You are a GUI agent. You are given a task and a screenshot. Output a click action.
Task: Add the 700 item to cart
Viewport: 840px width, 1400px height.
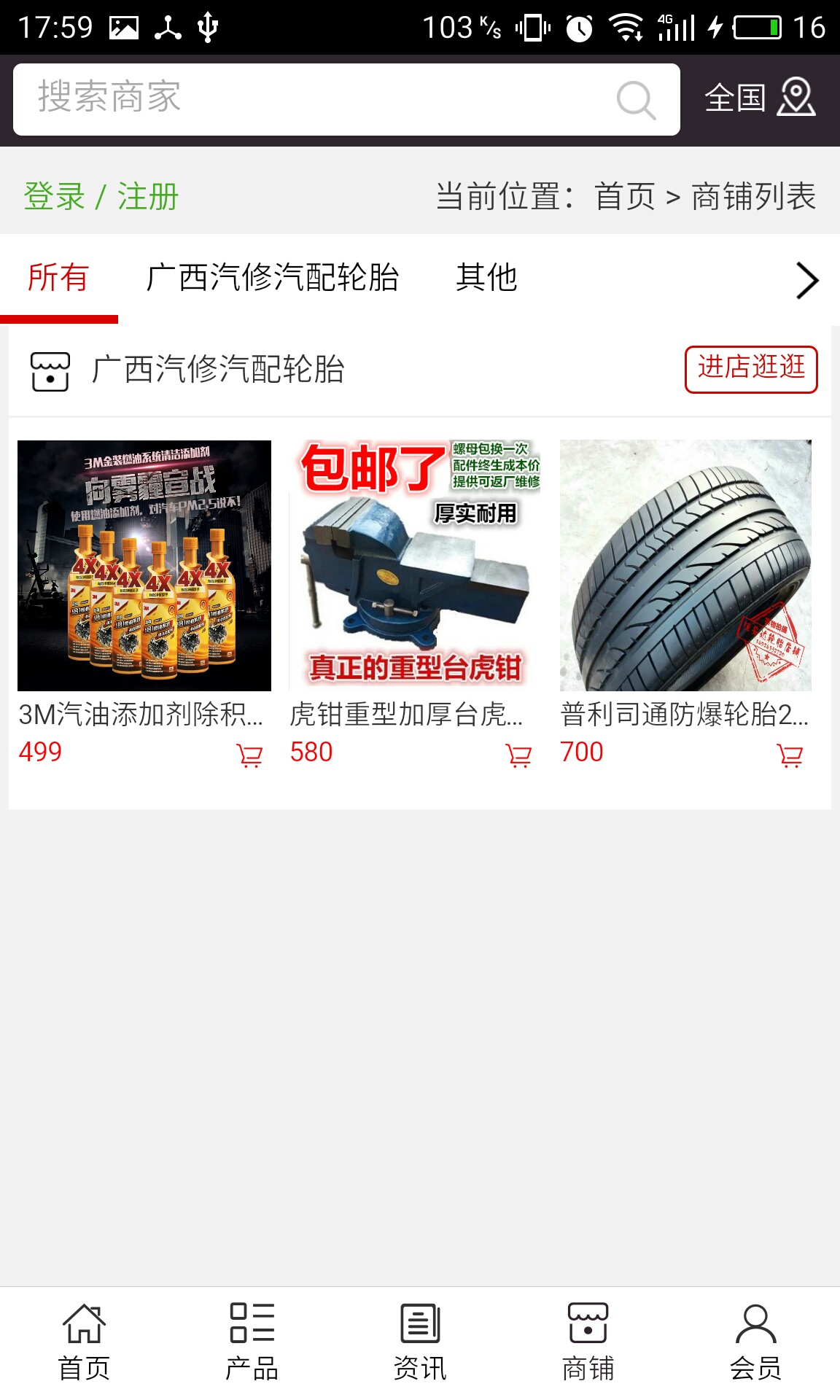click(x=790, y=755)
